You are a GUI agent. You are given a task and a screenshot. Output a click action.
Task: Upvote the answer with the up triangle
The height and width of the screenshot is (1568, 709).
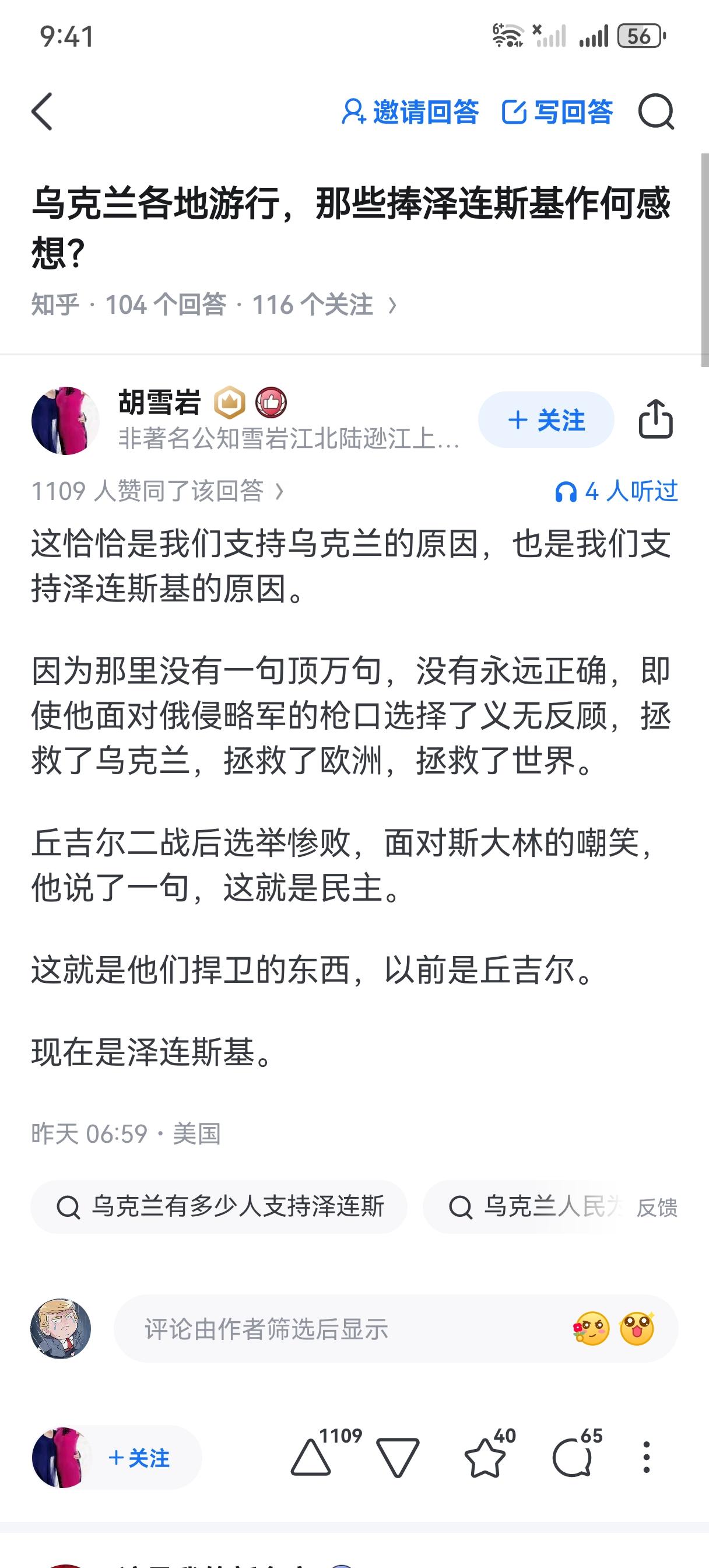(x=311, y=1457)
